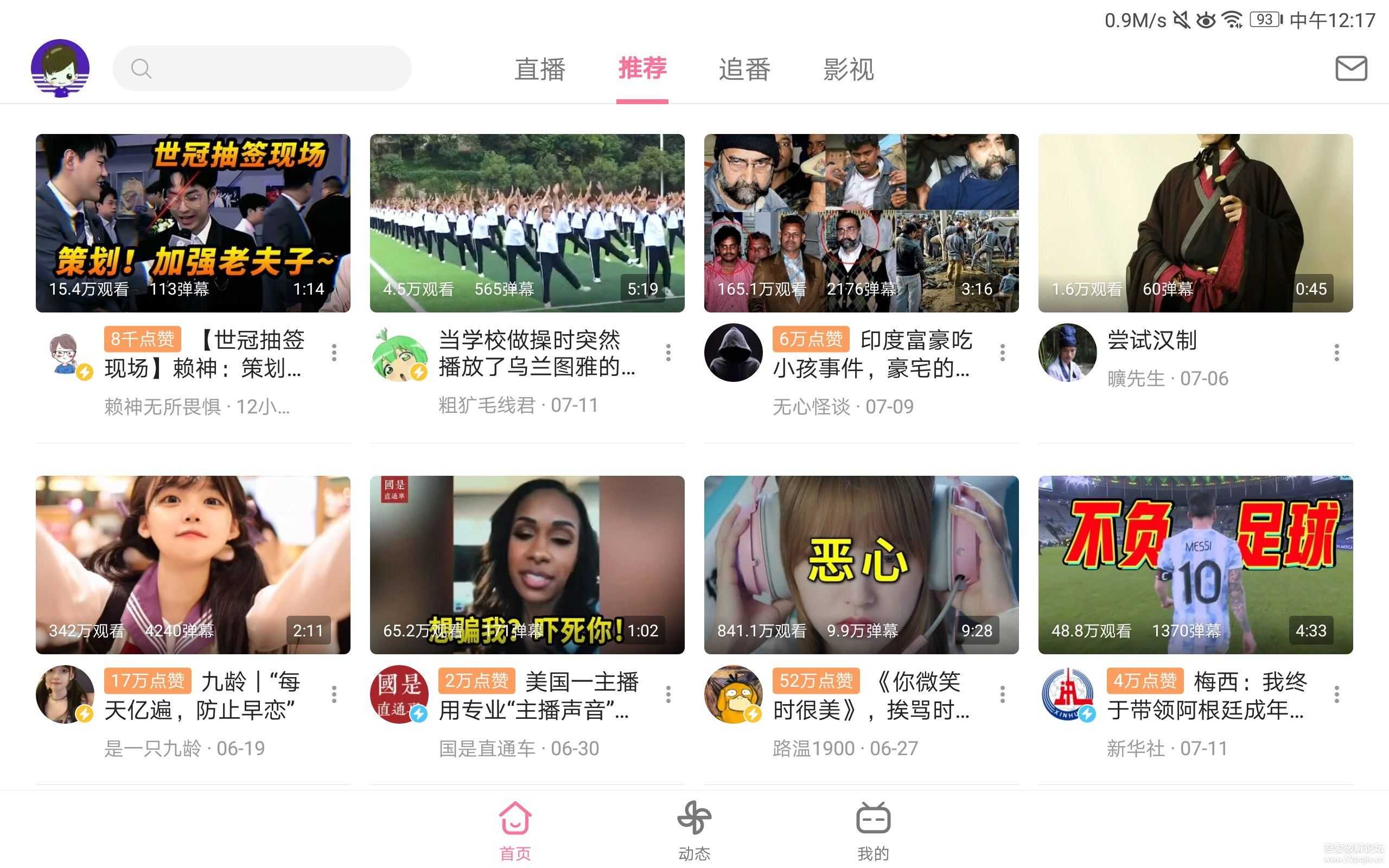Image resolution: width=1389 pixels, height=868 pixels.
Task: Switch to the 追番 tab
Action: point(744,69)
